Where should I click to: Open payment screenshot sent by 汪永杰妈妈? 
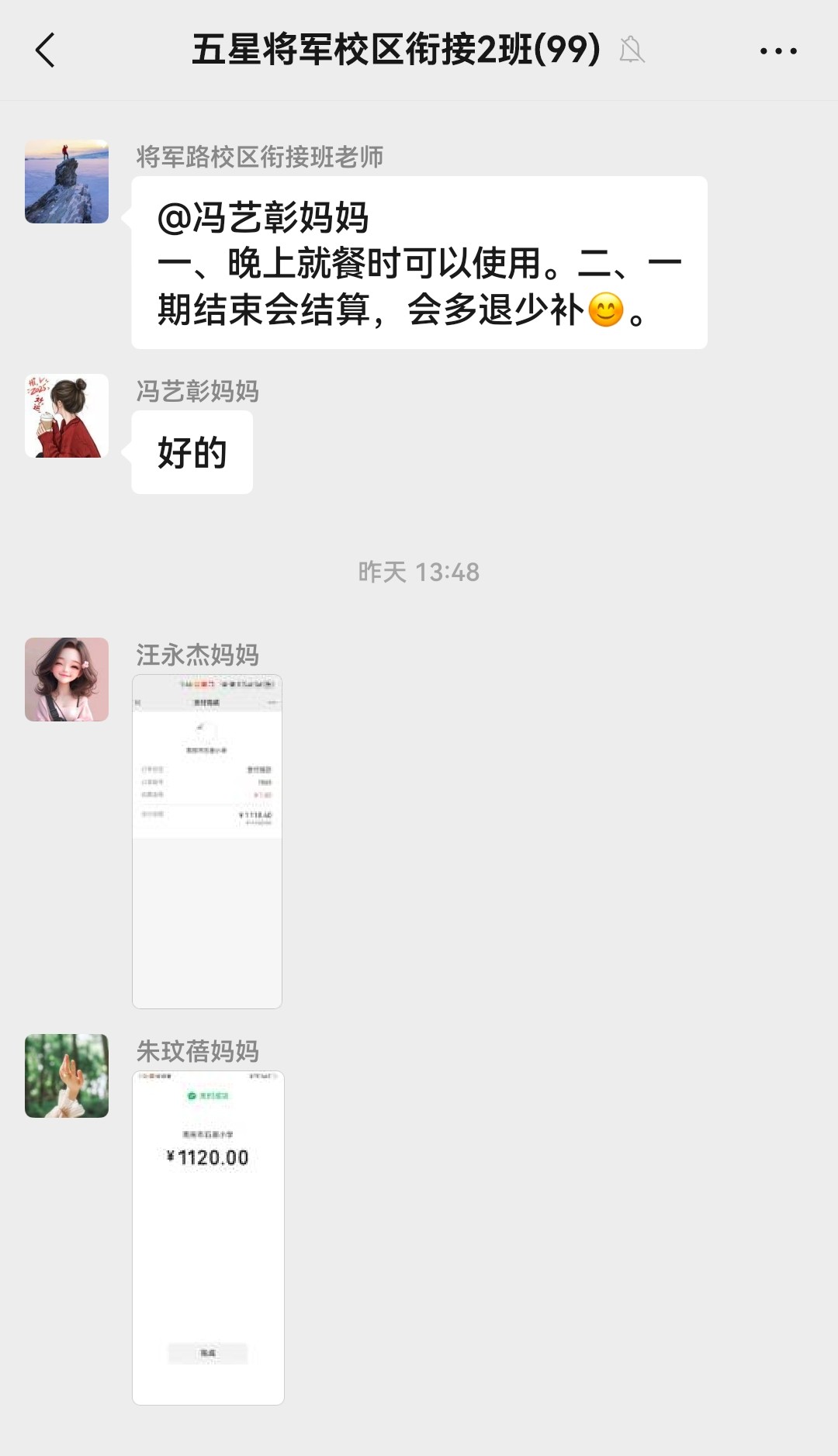point(207,841)
